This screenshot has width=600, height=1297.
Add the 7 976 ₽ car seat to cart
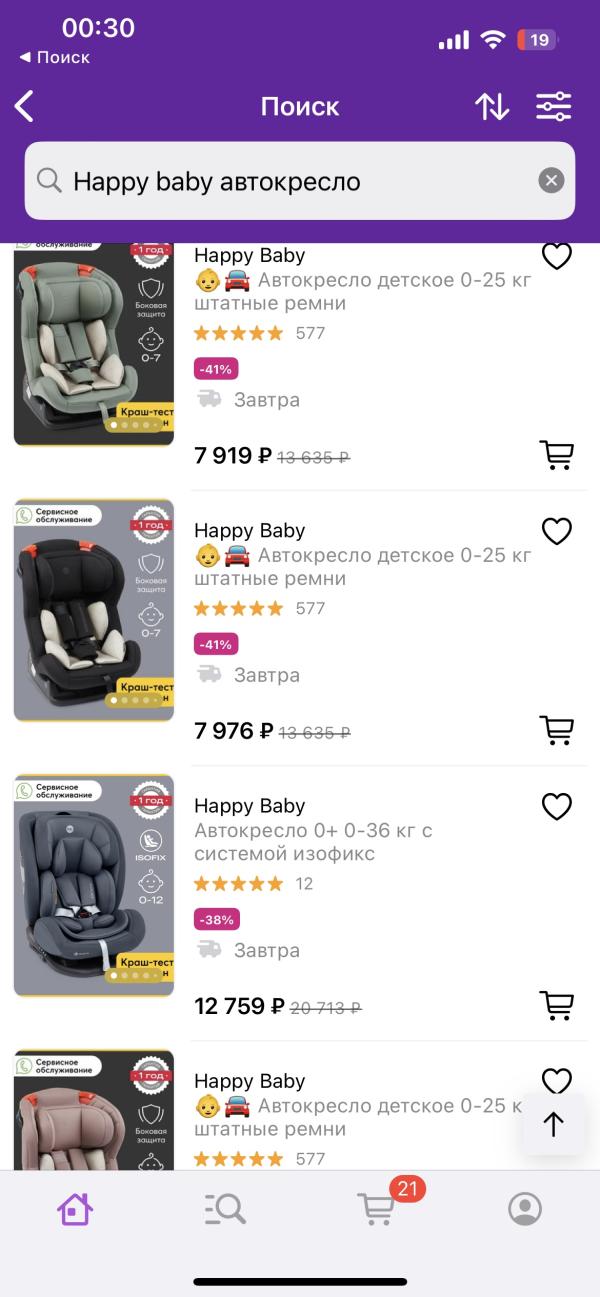[557, 730]
